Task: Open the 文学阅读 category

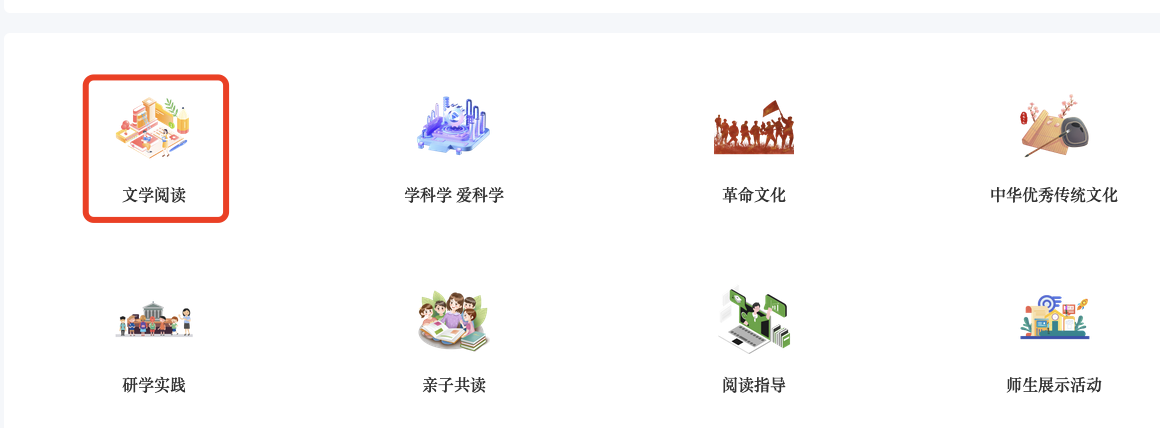Action: point(155,148)
